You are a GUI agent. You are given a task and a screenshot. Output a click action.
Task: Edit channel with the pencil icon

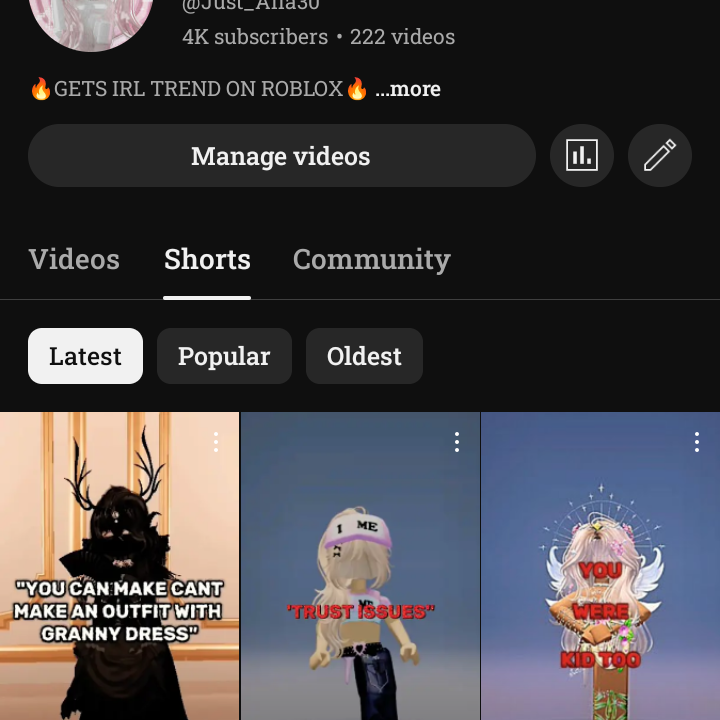pyautogui.click(x=660, y=156)
